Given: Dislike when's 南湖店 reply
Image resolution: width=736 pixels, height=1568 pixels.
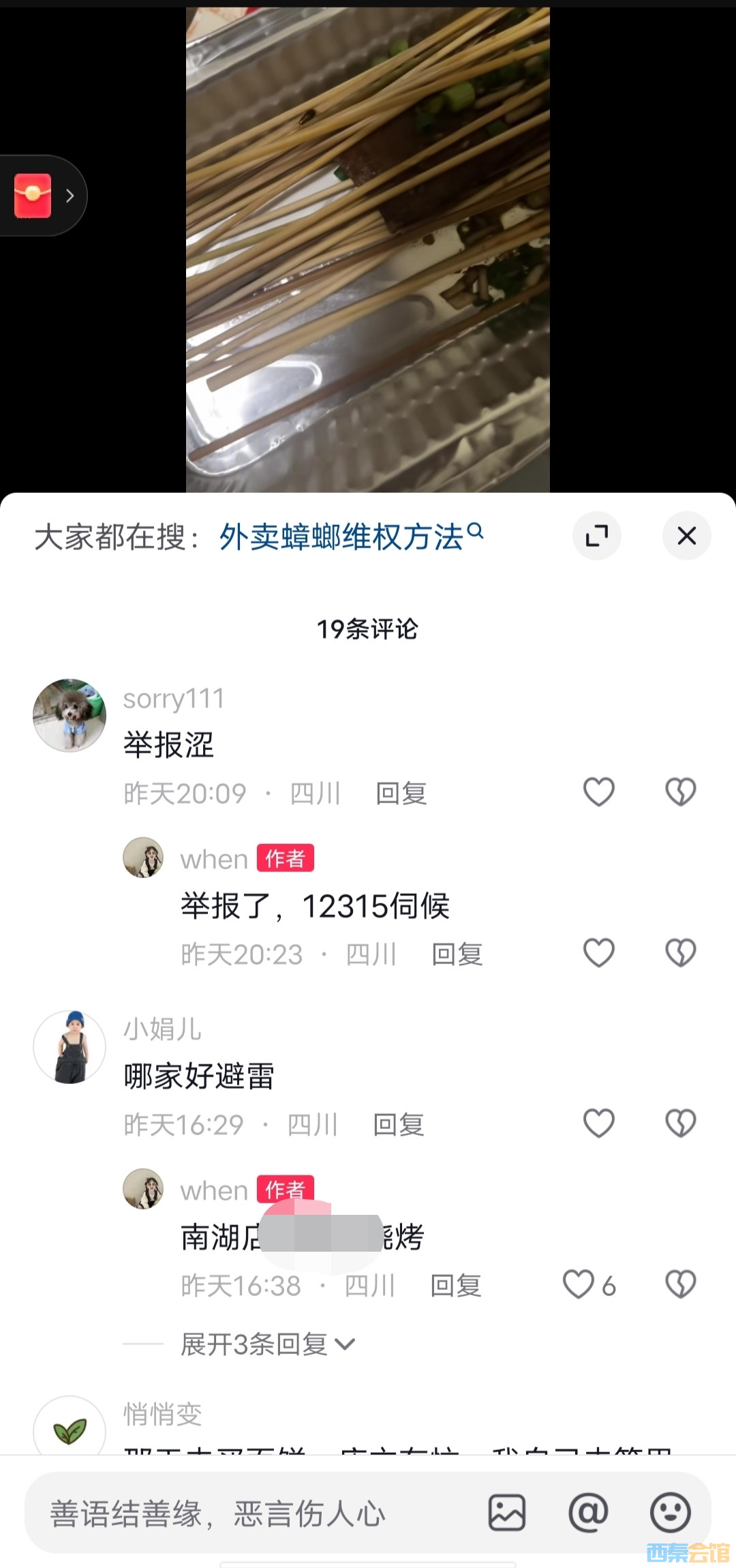Looking at the screenshot, I should 680,1284.
